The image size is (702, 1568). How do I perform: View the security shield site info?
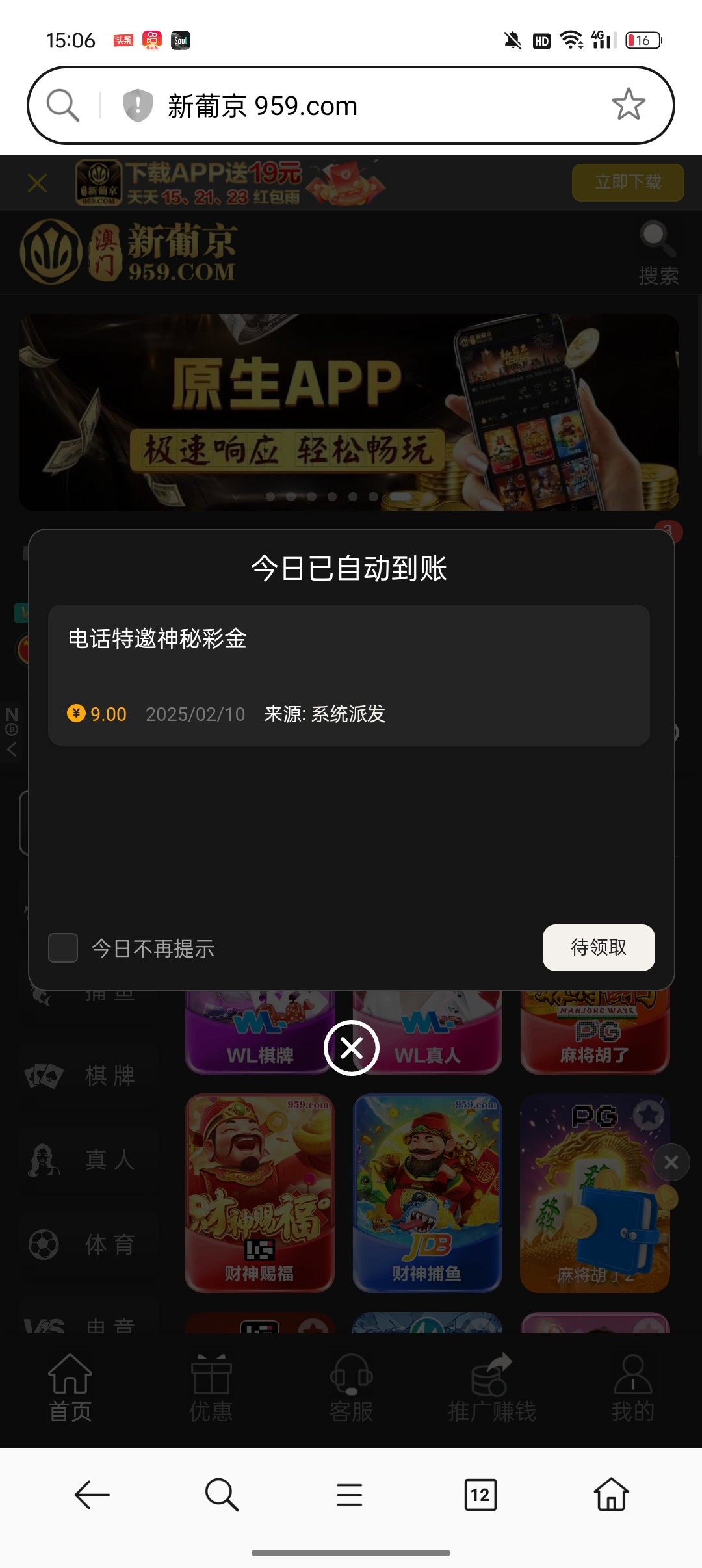[x=138, y=105]
